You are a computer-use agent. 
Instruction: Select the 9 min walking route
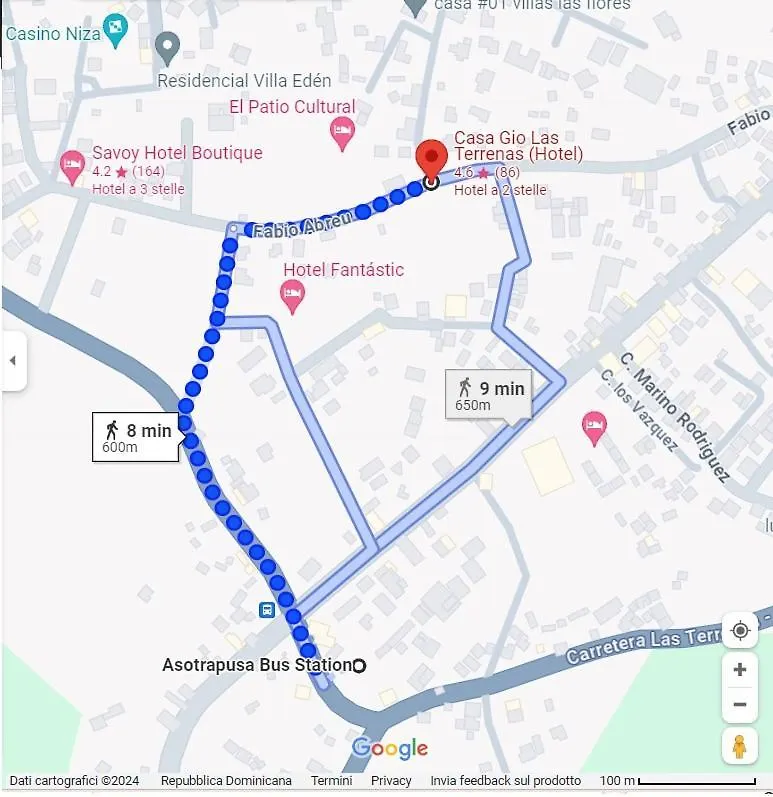click(x=489, y=395)
